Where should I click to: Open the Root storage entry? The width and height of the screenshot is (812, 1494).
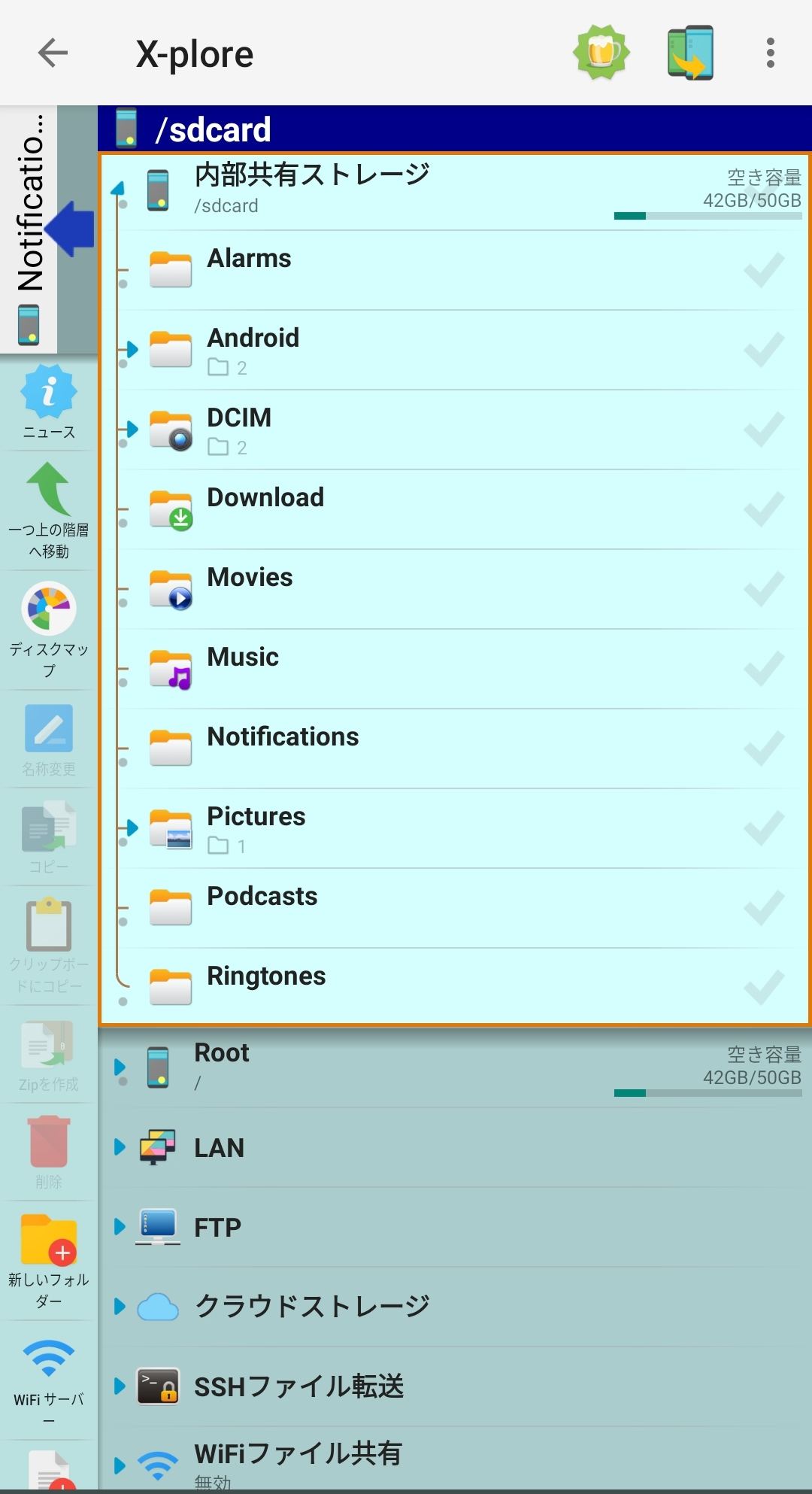[455, 1067]
